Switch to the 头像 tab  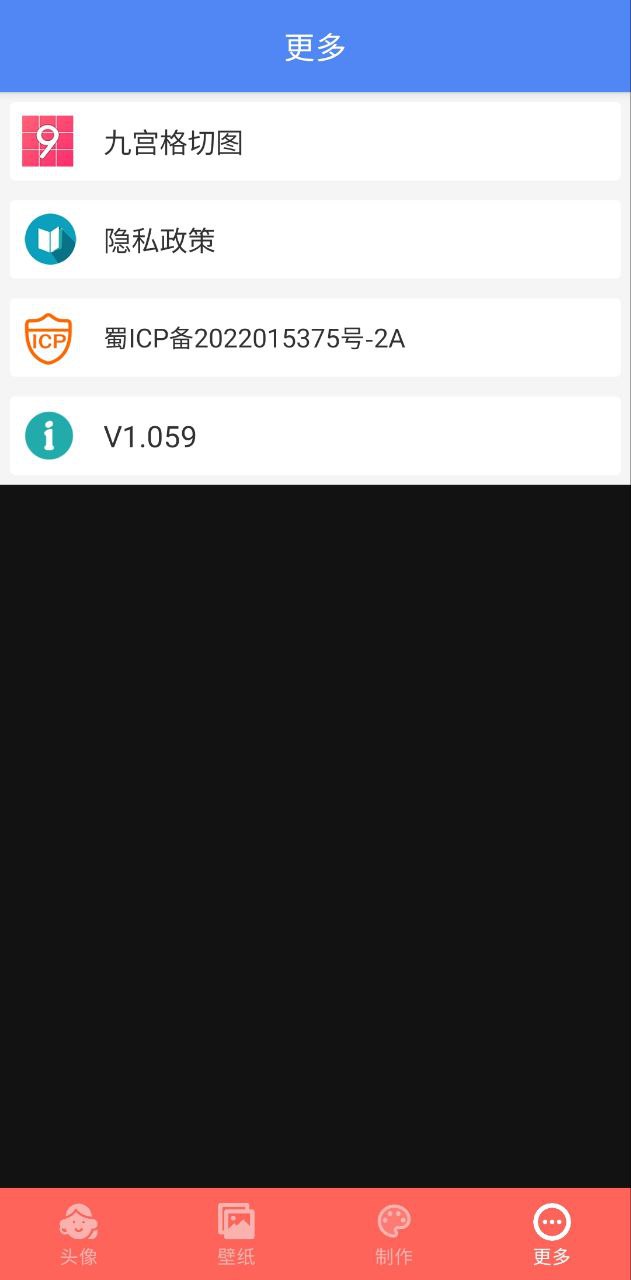(79, 1234)
